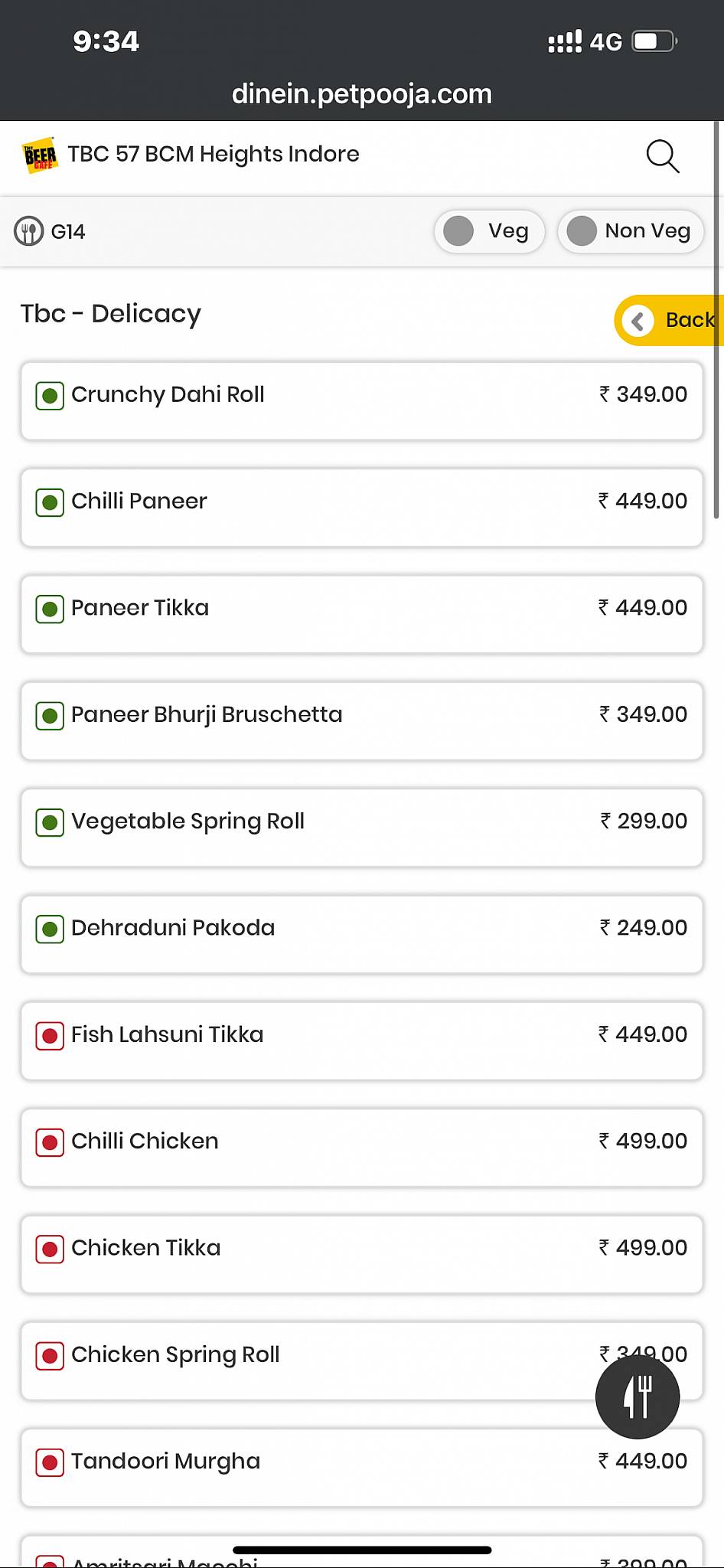Open the dinein.petpooja.com address bar
The image size is (724, 1568).
pos(362,93)
